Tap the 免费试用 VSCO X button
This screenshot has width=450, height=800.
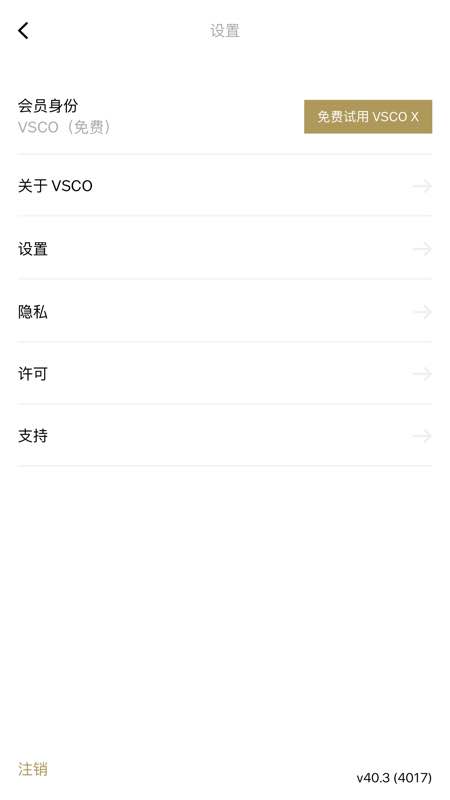368,116
